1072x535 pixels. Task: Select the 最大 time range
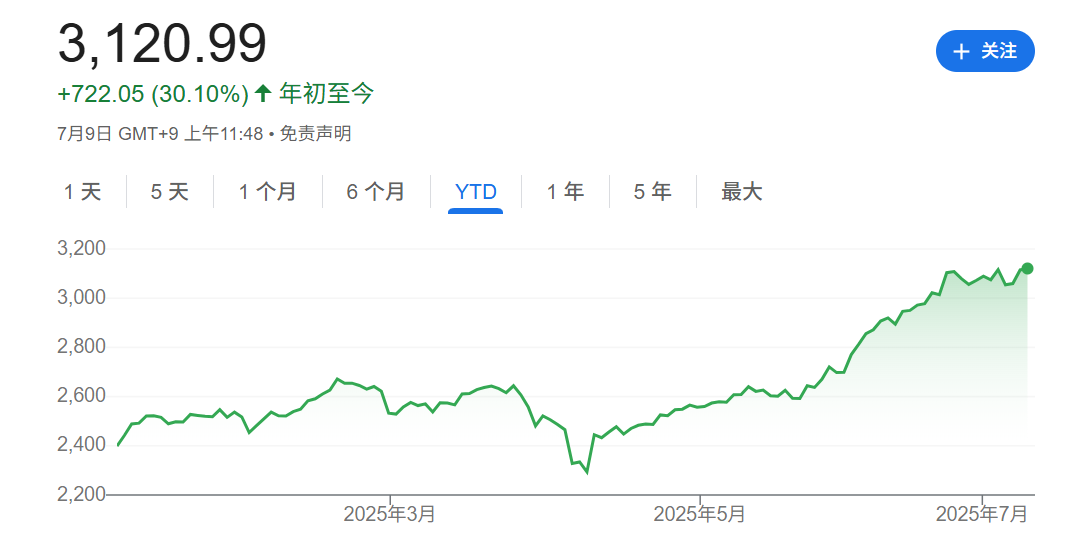[x=742, y=192]
